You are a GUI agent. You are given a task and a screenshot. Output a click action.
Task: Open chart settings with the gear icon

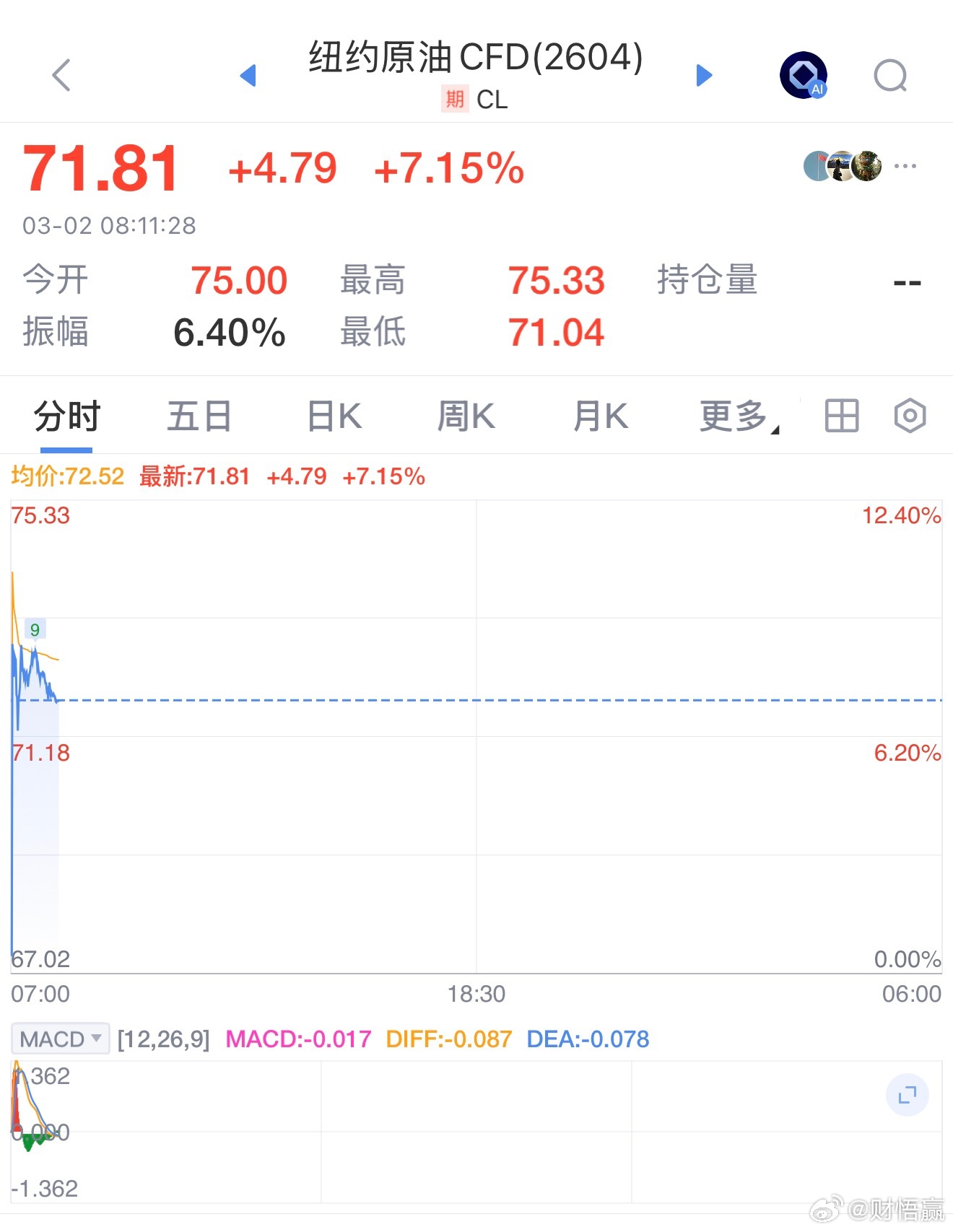(908, 416)
